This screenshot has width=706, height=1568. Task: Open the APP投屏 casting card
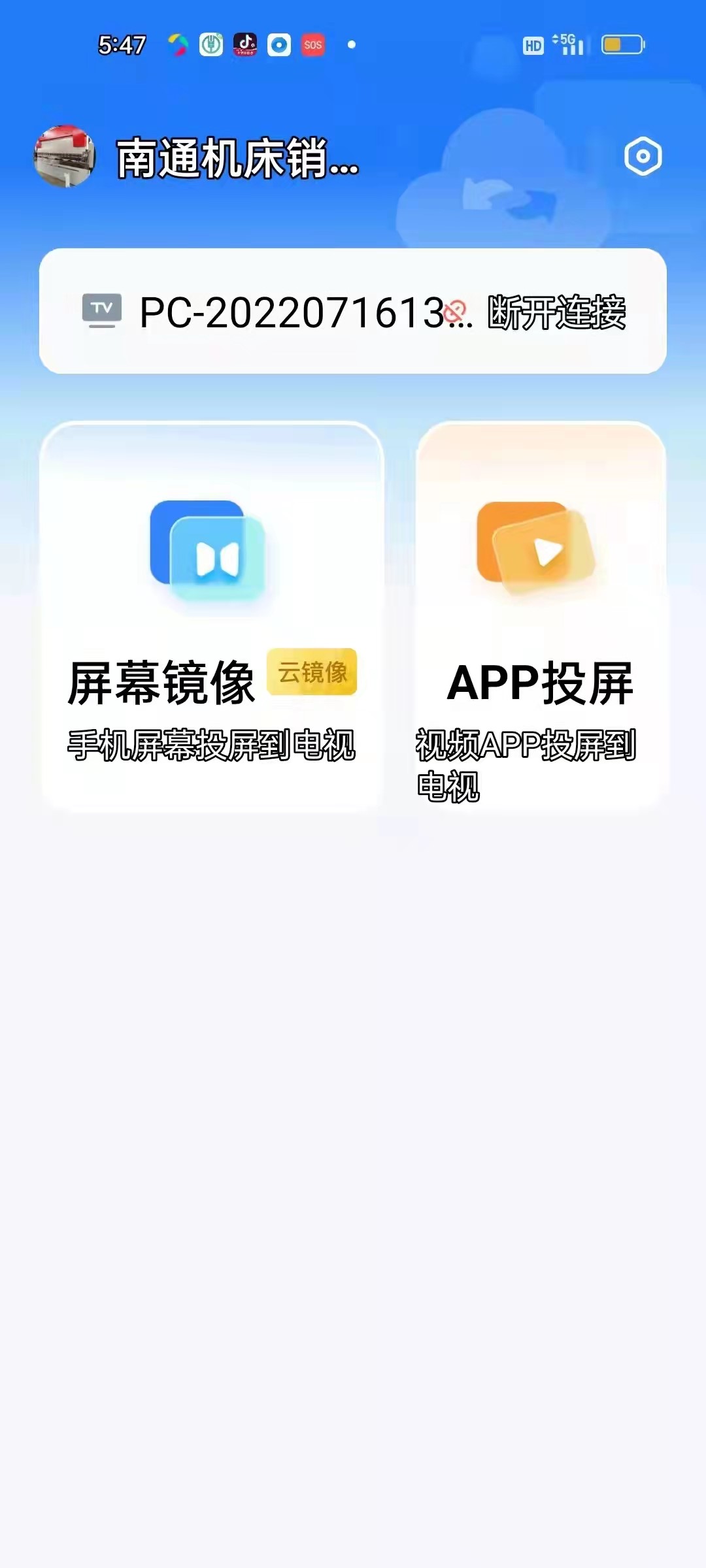[541, 616]
